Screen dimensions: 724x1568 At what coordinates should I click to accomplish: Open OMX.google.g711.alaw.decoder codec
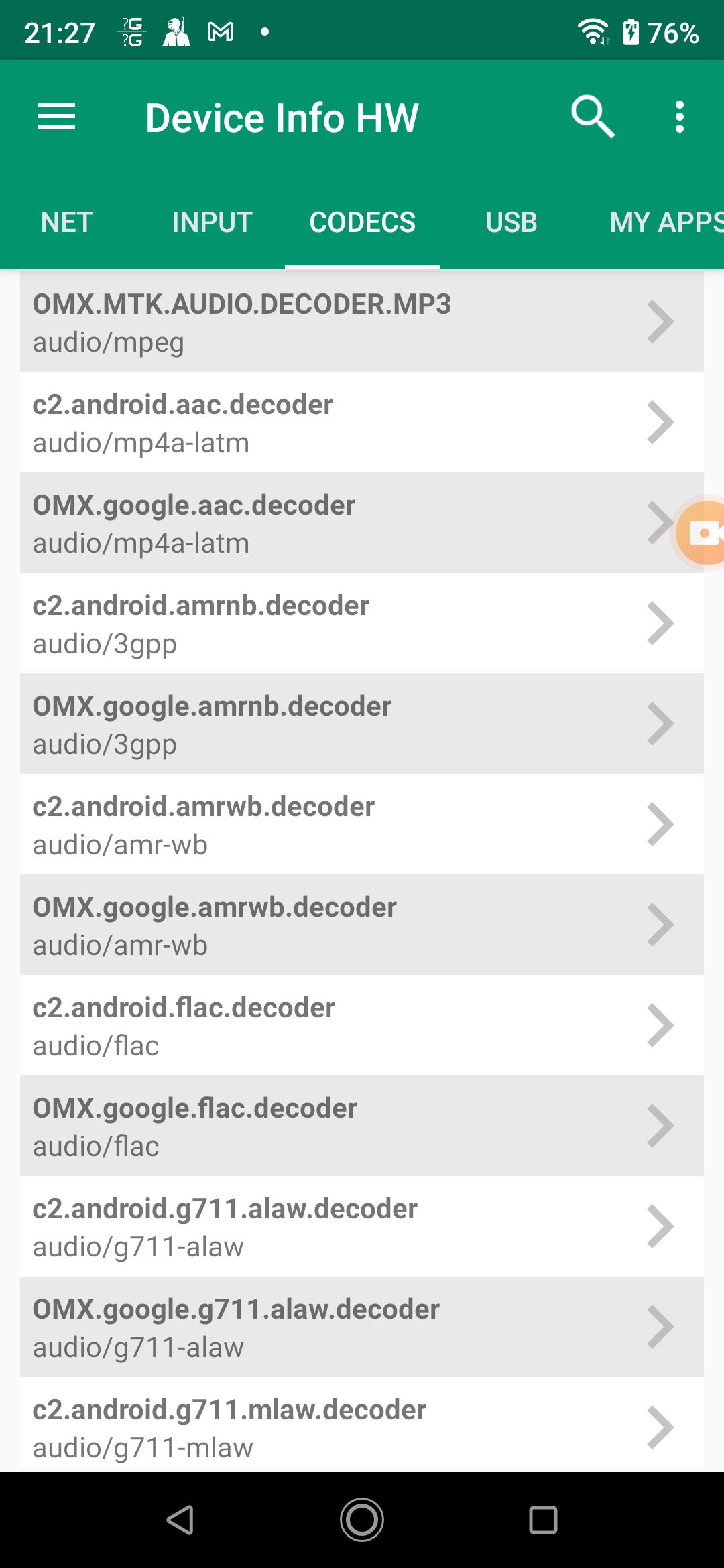[335, 1327]
